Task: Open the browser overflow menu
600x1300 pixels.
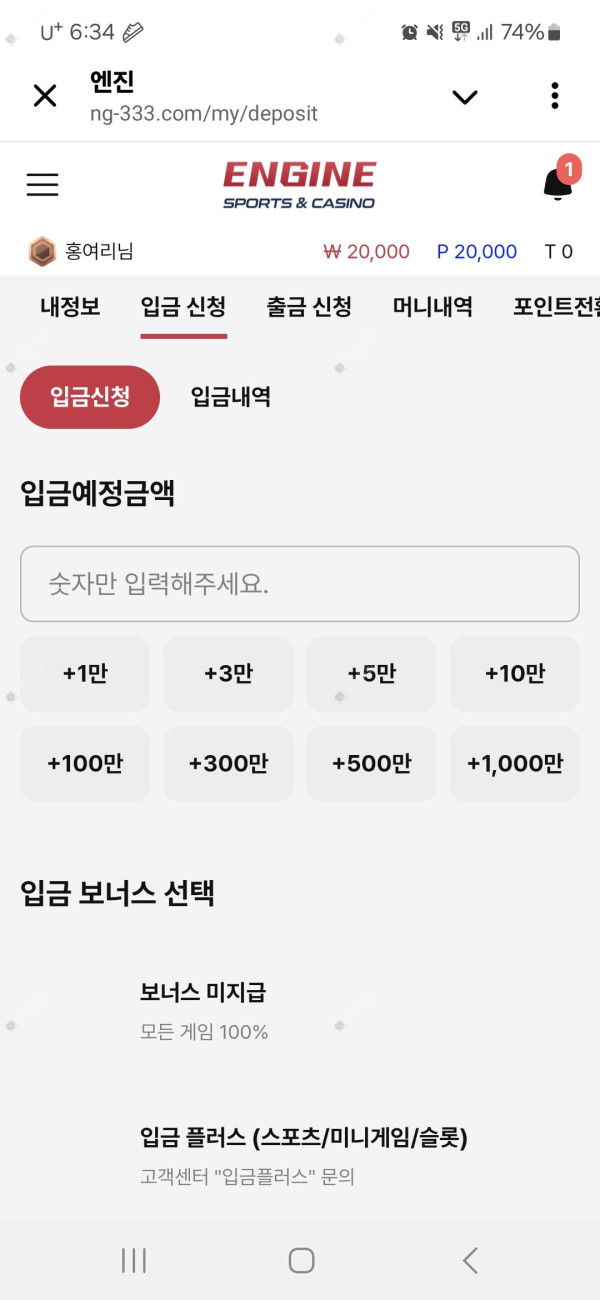Action: (x=554, y=96)
